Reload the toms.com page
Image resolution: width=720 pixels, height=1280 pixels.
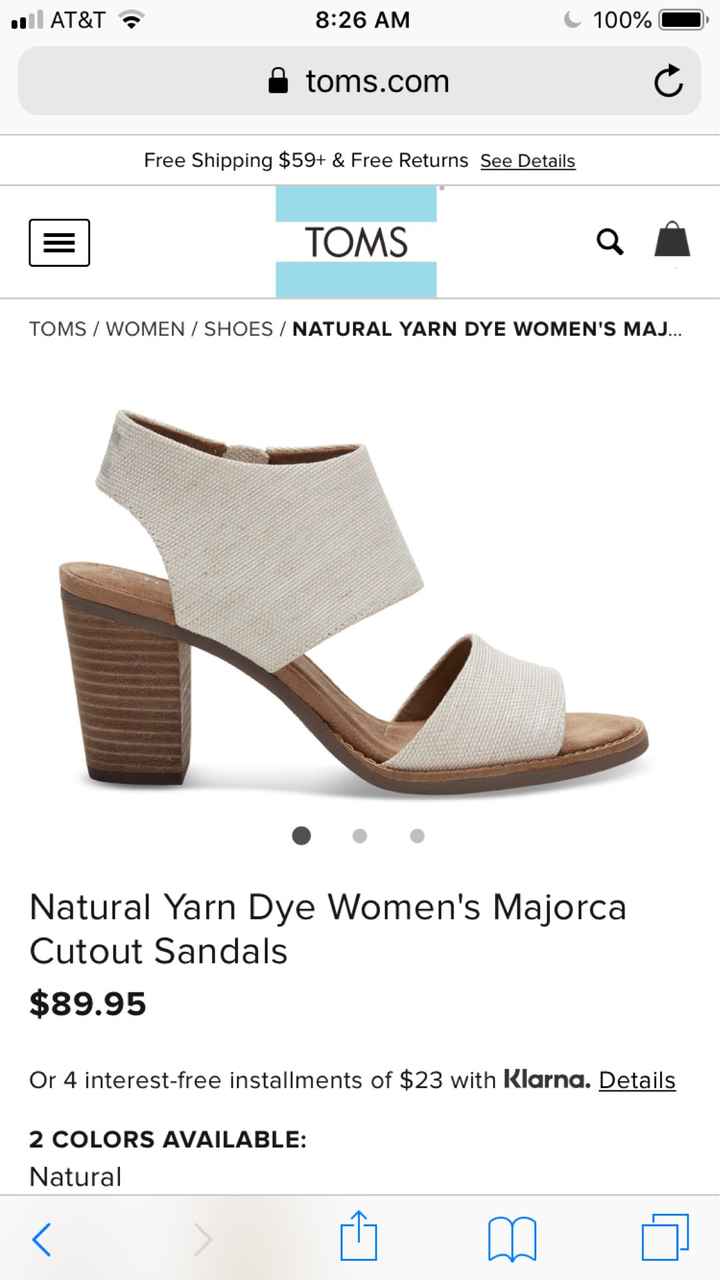[668, 81]
